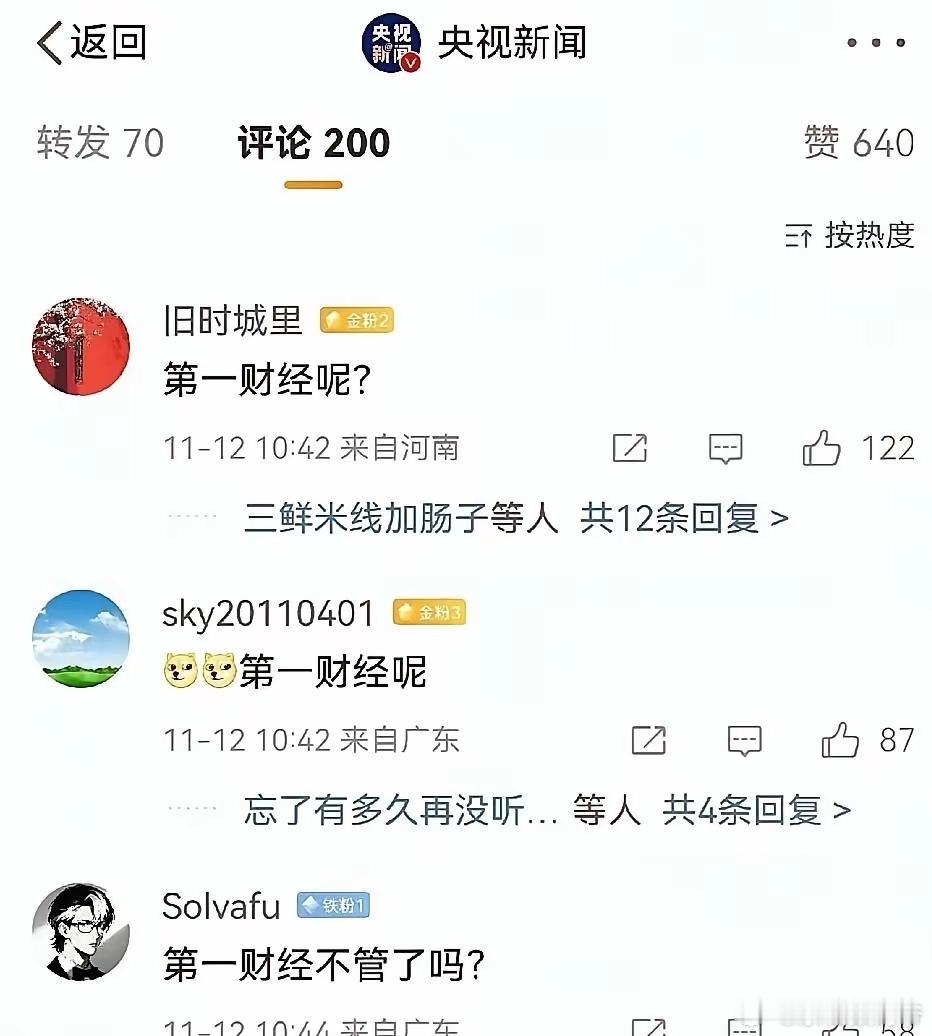Click the reply icon on sky20110401's comment

pyautogui.click(x=744, y=740)
